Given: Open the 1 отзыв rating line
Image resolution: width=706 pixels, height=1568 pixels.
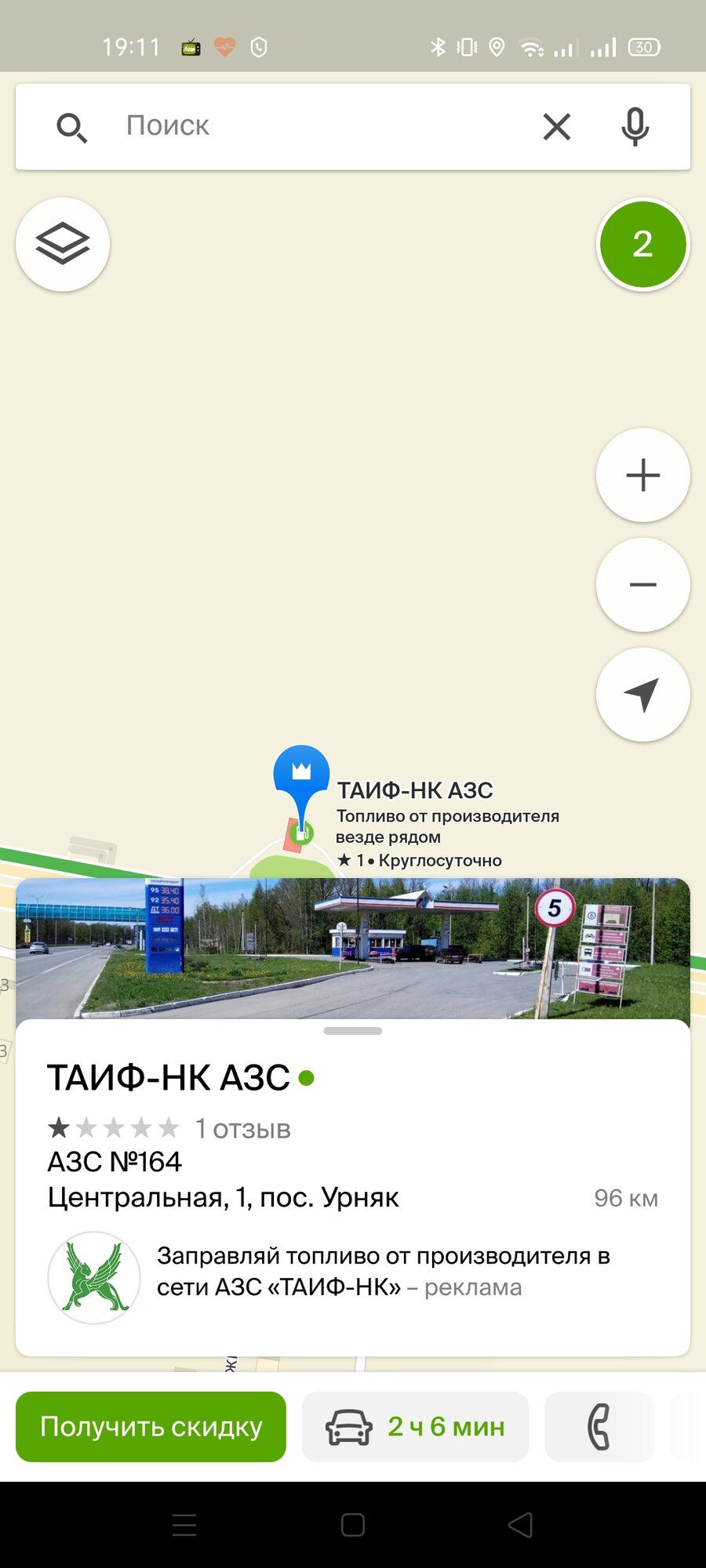Looking at the screenshot, I should click(x=169, y=1128).
